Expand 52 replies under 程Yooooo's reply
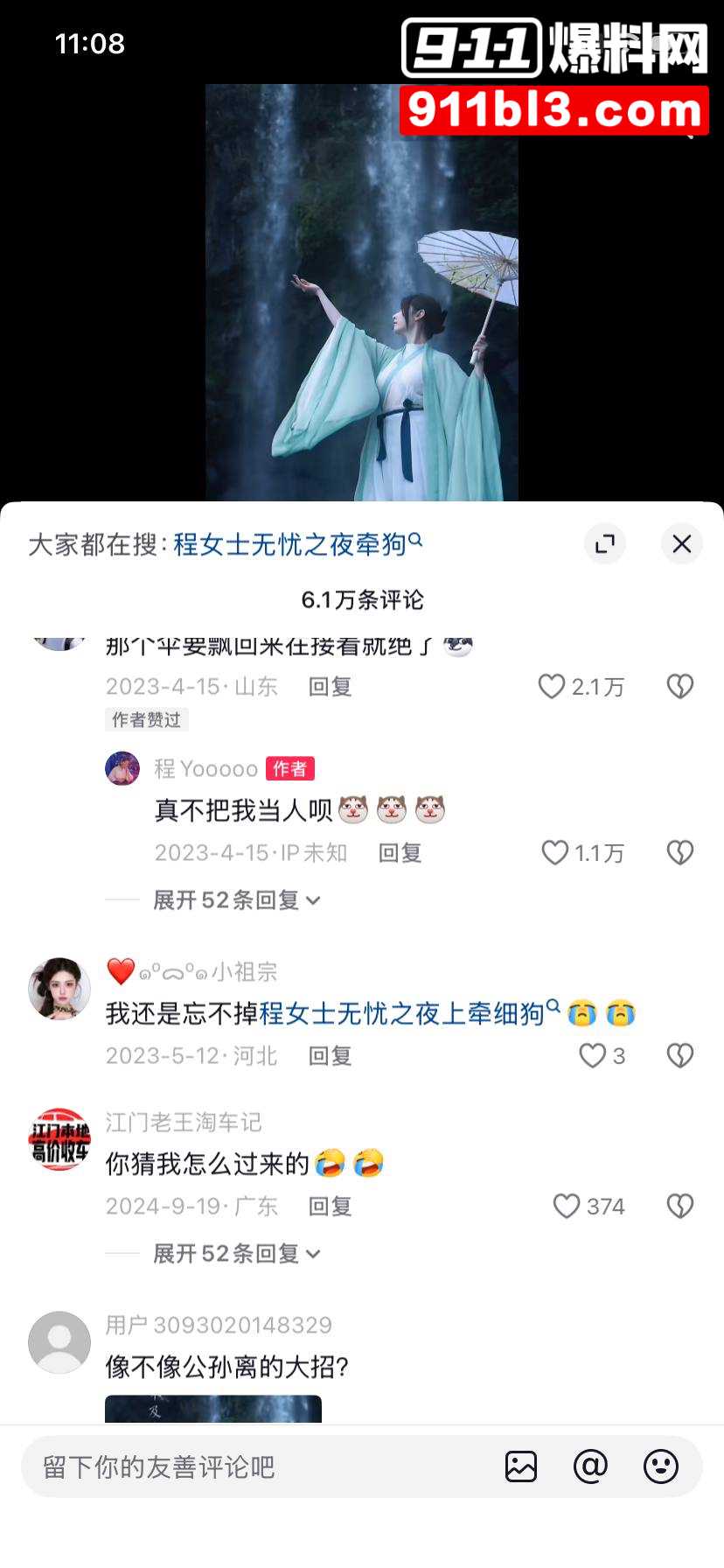Viewport: 724px width, 1568px height. coord(236,900)
